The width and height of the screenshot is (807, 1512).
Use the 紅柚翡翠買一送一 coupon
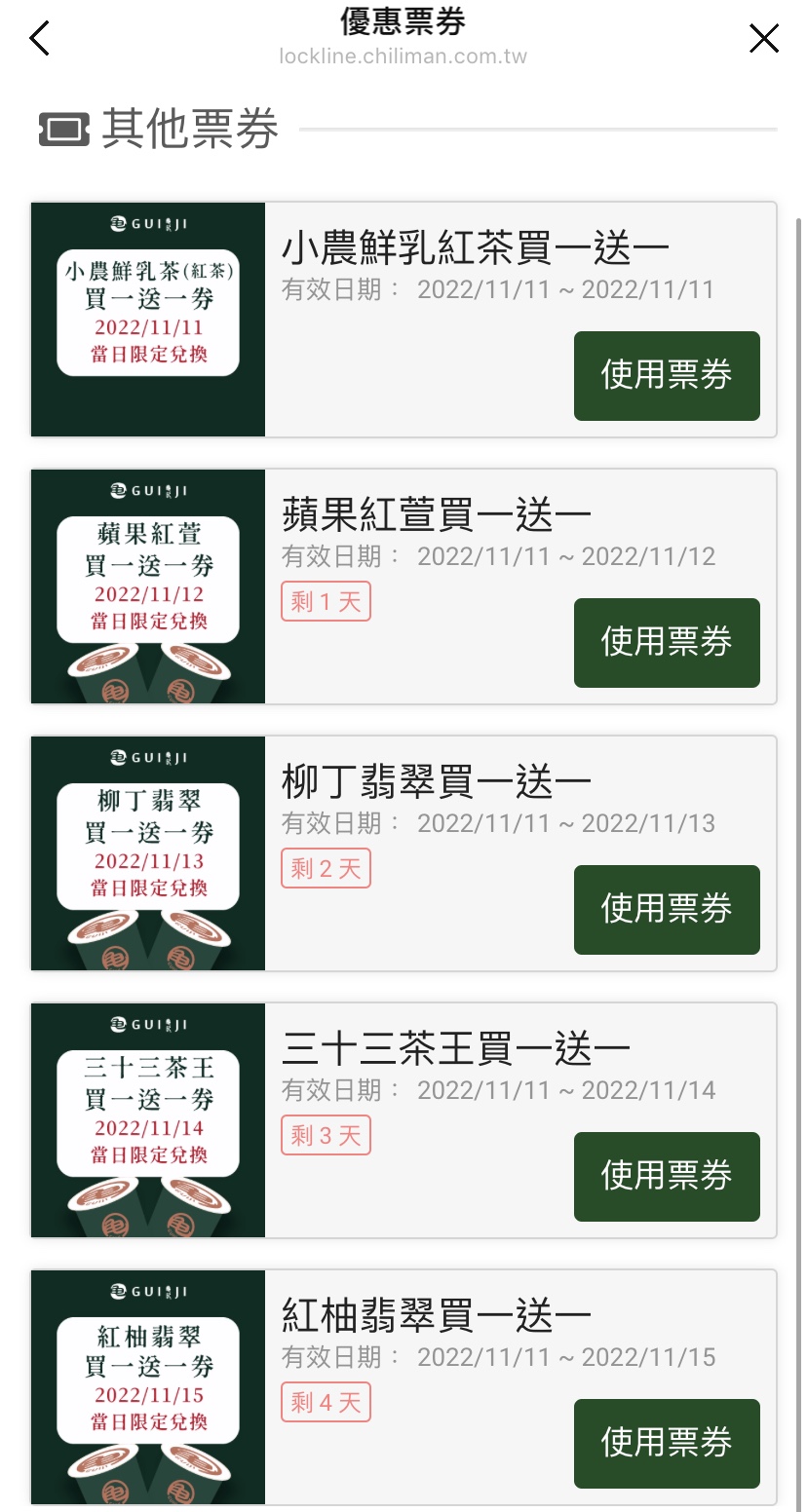(x=667, y=1444)
